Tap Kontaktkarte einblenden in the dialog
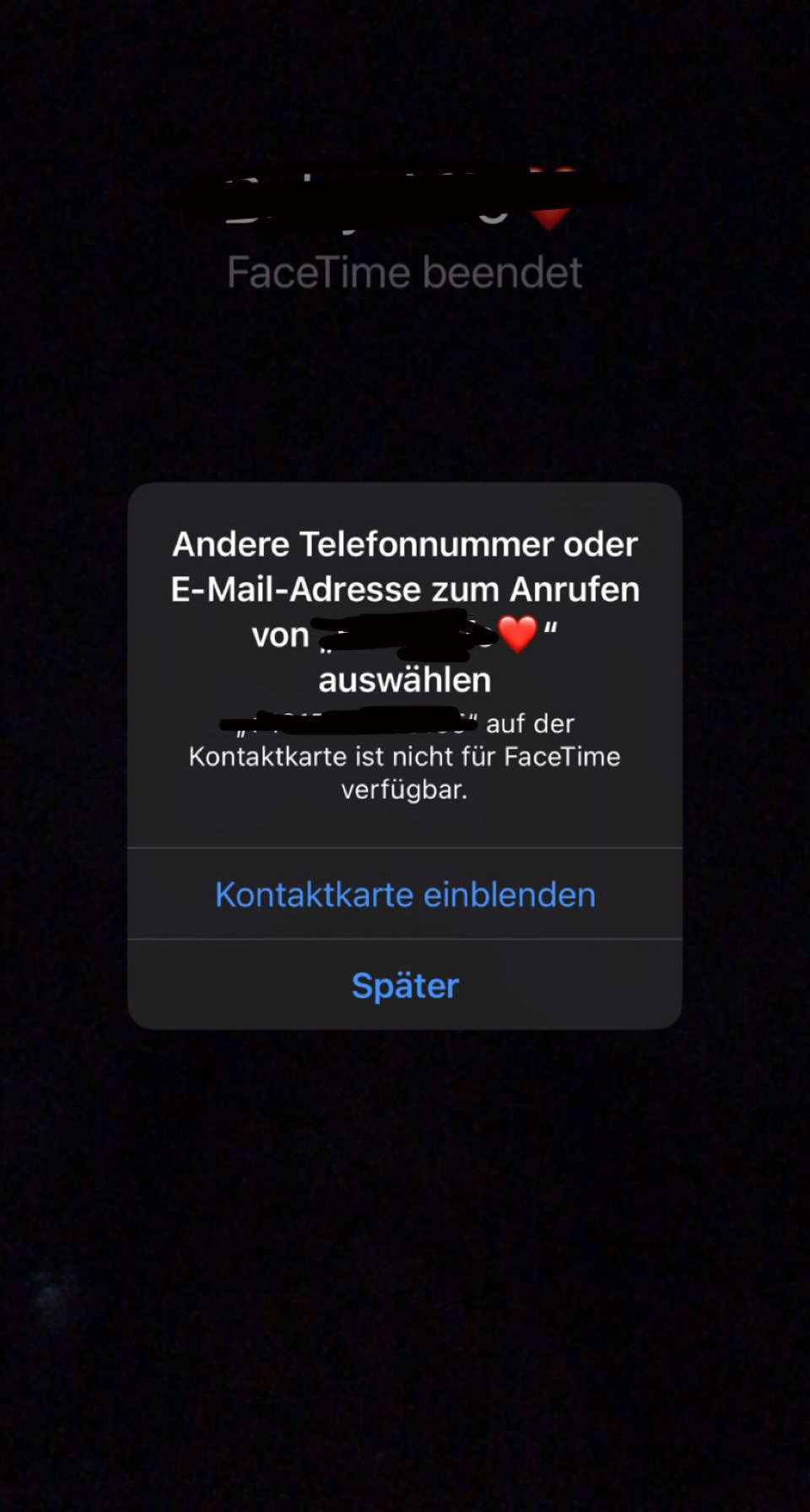Screen dimensions: 810x1512 click(405, 894)
